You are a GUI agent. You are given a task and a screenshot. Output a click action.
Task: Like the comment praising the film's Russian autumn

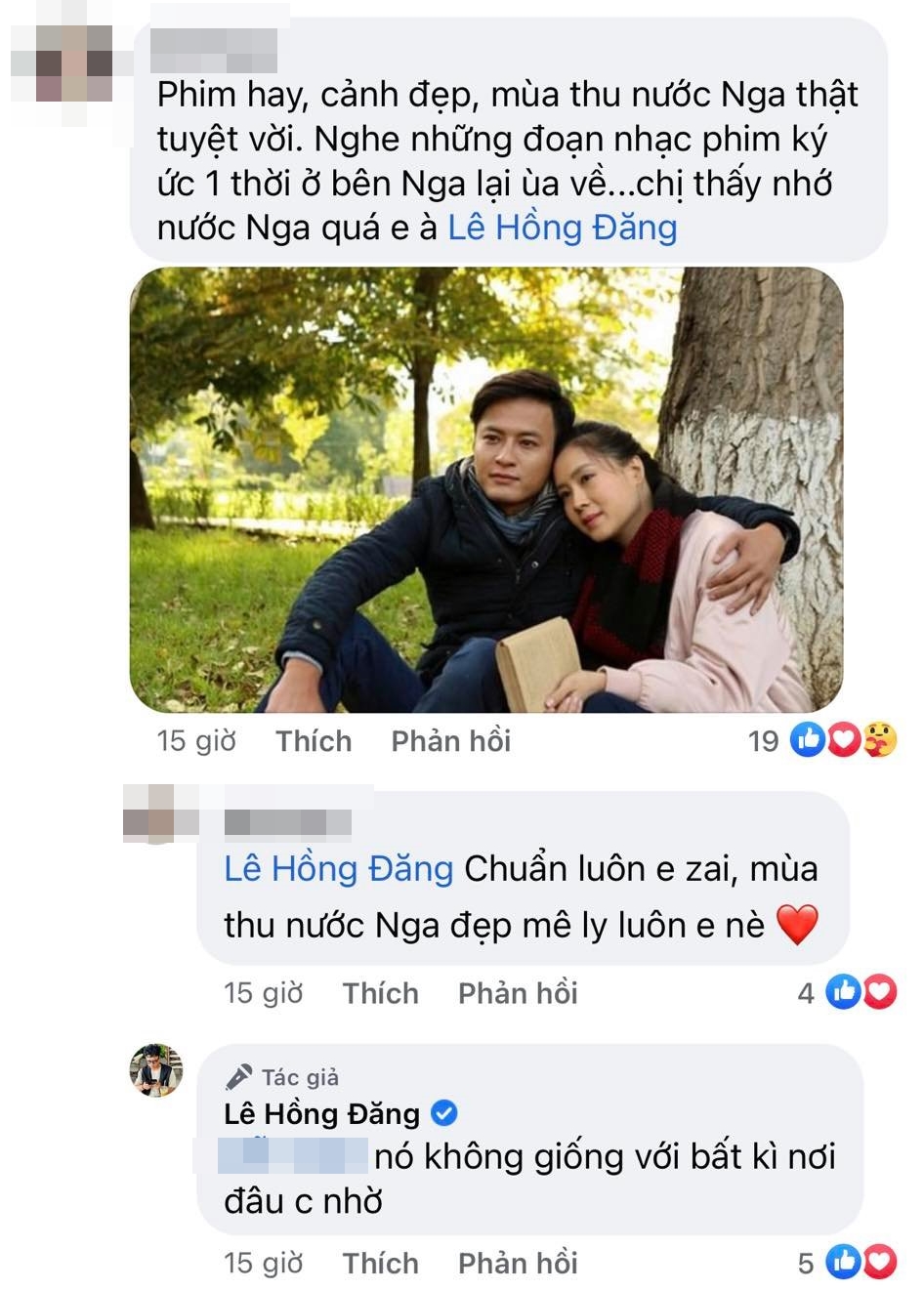(313, 741)
